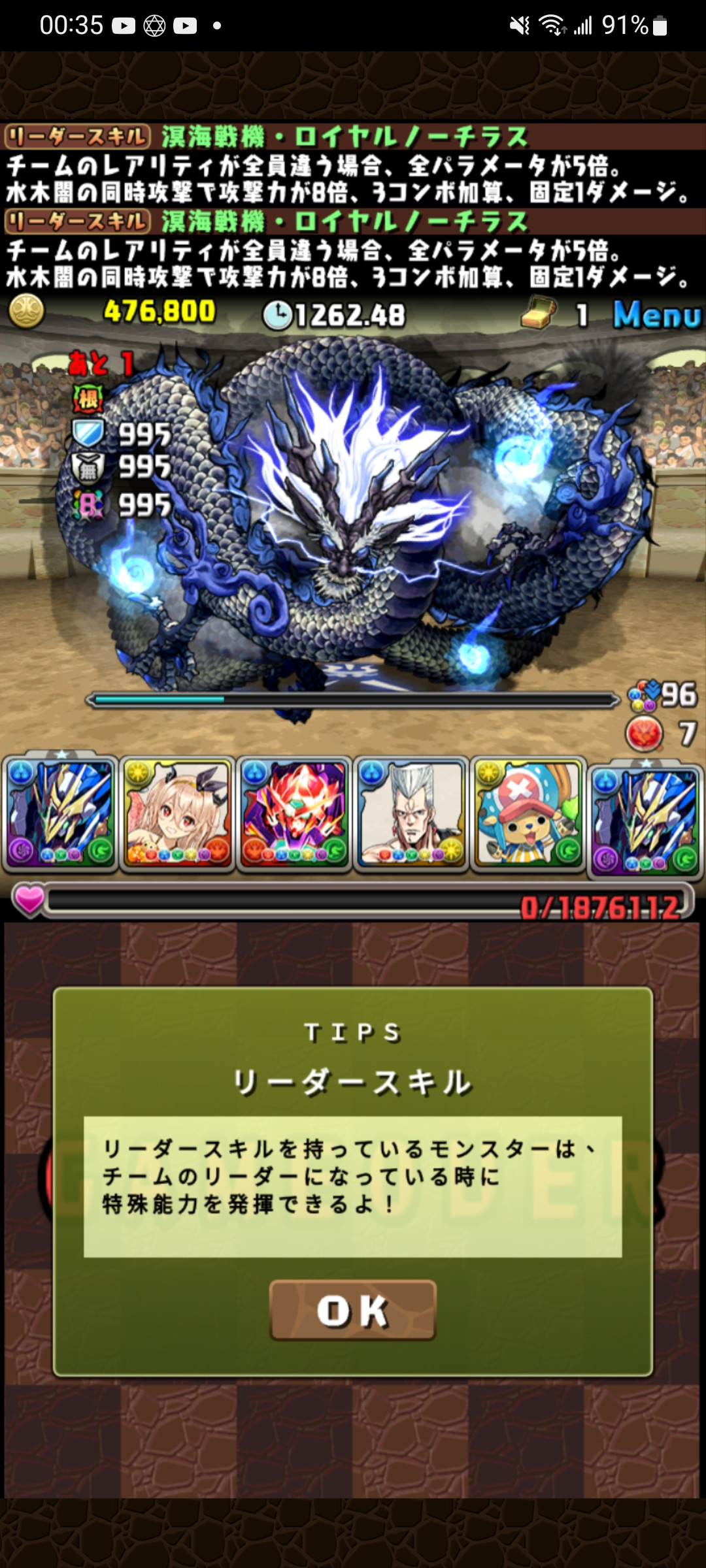Select the silver-haired man team monster
Image resolution: width=706 pixels, height=1568 pixels.
[x=411, y=813]
